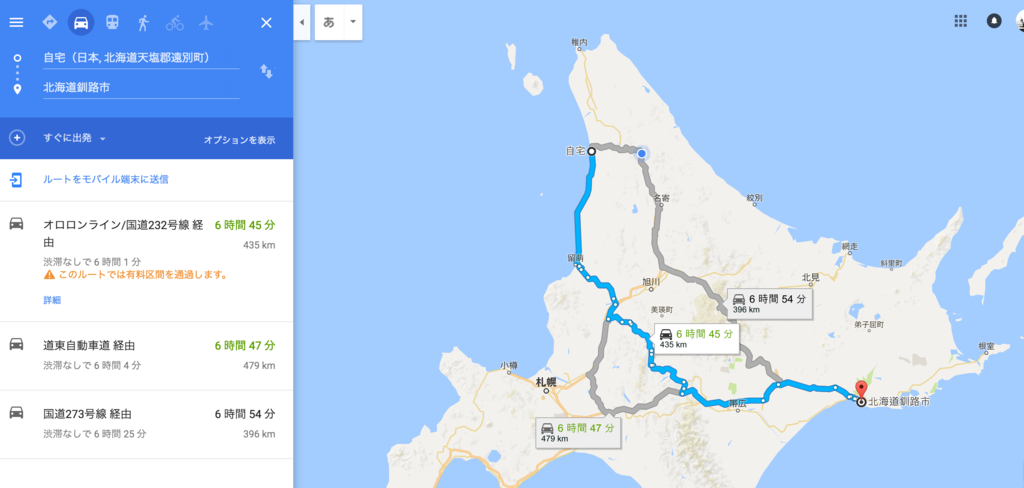Screen dimensions: 1024x488
Task: Open the Google apps grid
Action: [x=960, y=21]
